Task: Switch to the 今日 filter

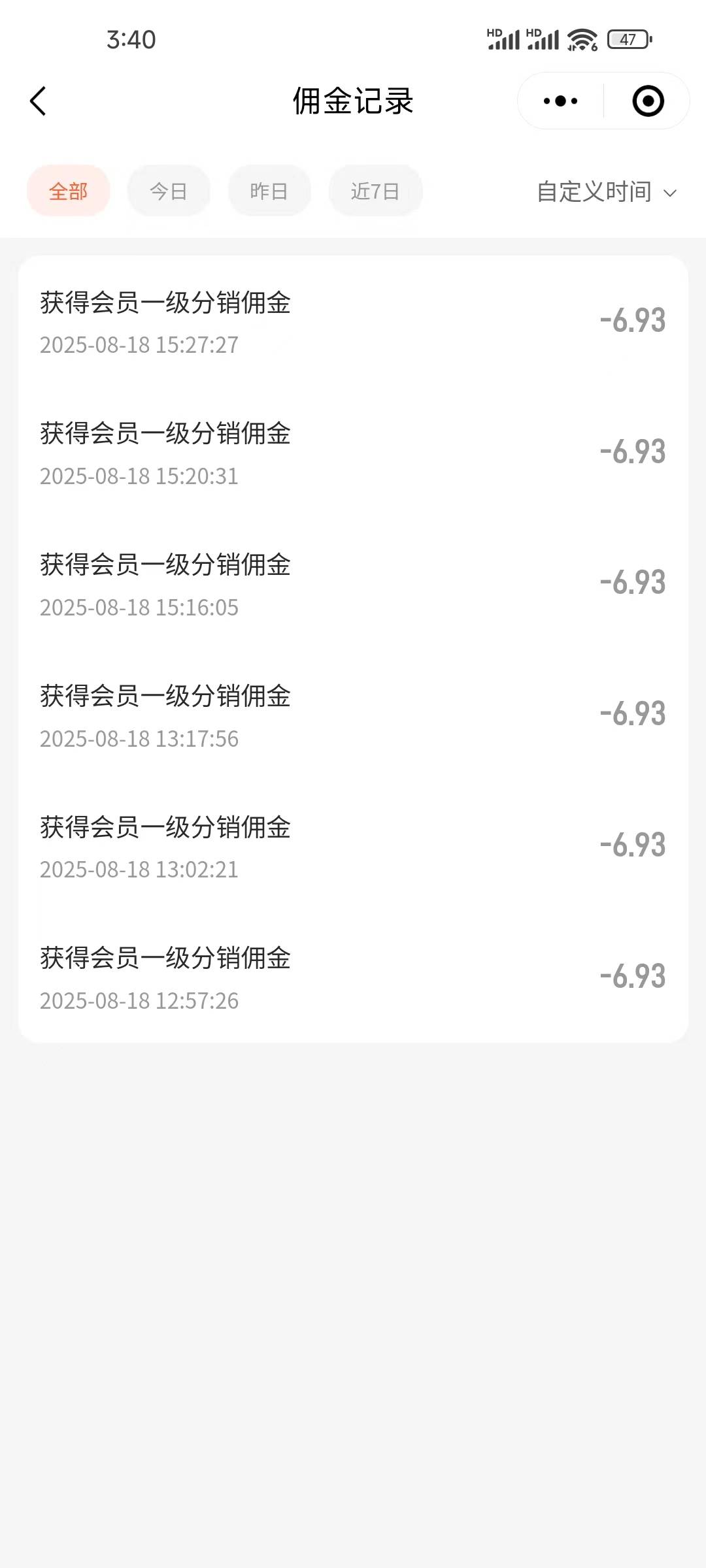Action: click(169, 191)
